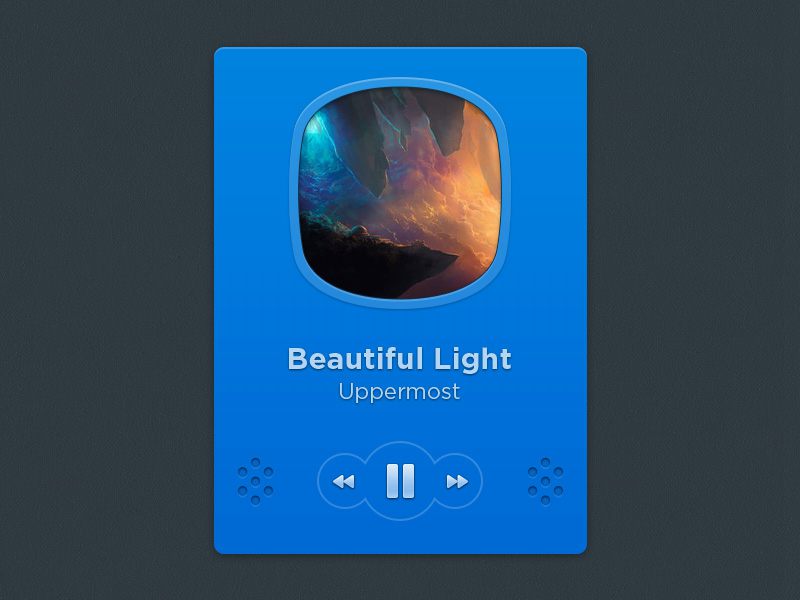Image resolution: width=800 pixels, height=600 pixels.
Task: Skip forward to the next track
Action: pyautogui.click(x=457, y=482)
